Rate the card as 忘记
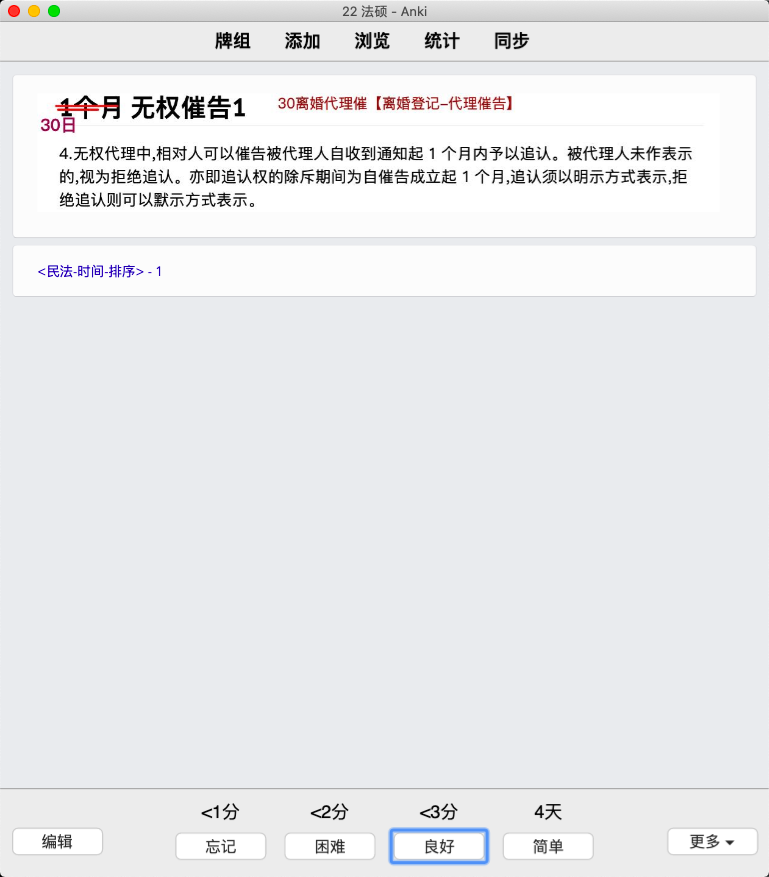Viewport: 769px width, 877px height. [x=221, y=846]
